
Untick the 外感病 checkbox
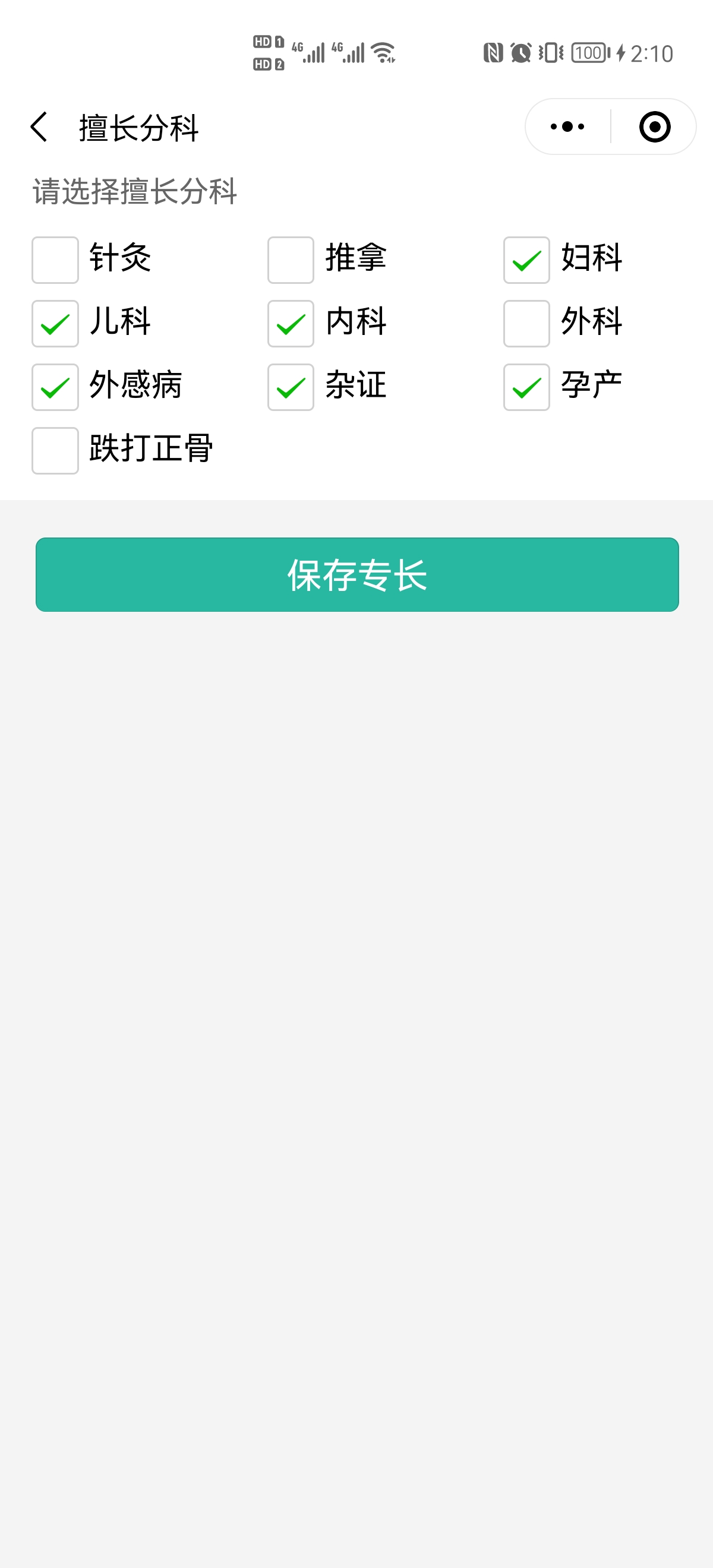(x=55, y=387)
